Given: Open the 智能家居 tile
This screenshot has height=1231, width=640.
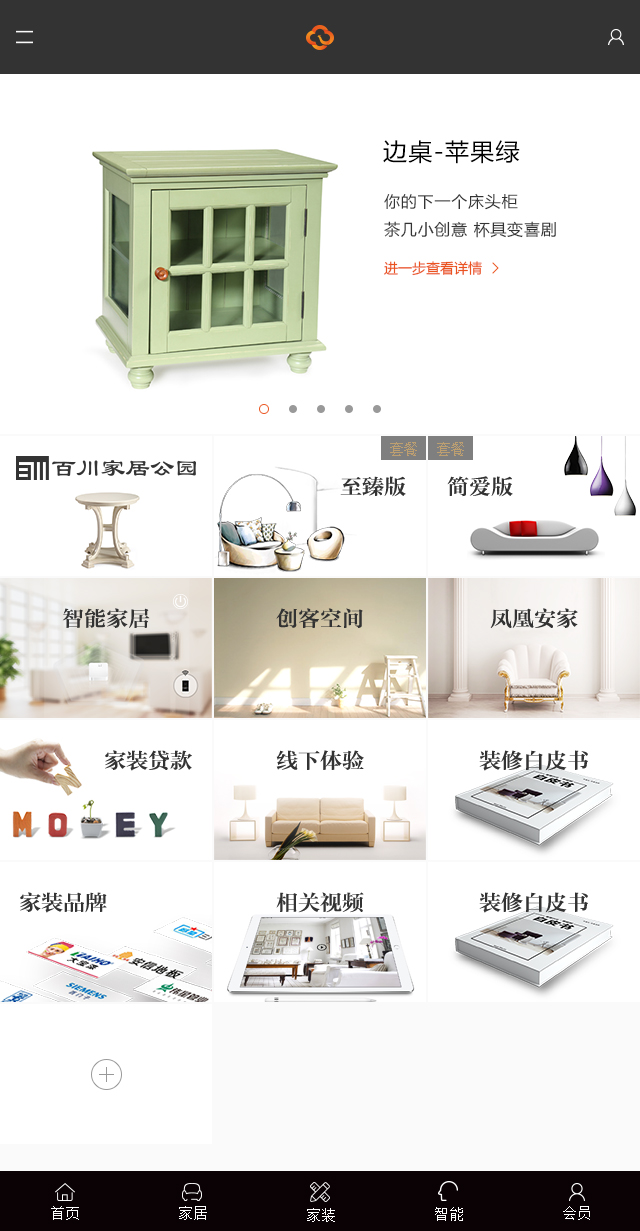Looking at the screenshot, I should [x=106, y=647].
